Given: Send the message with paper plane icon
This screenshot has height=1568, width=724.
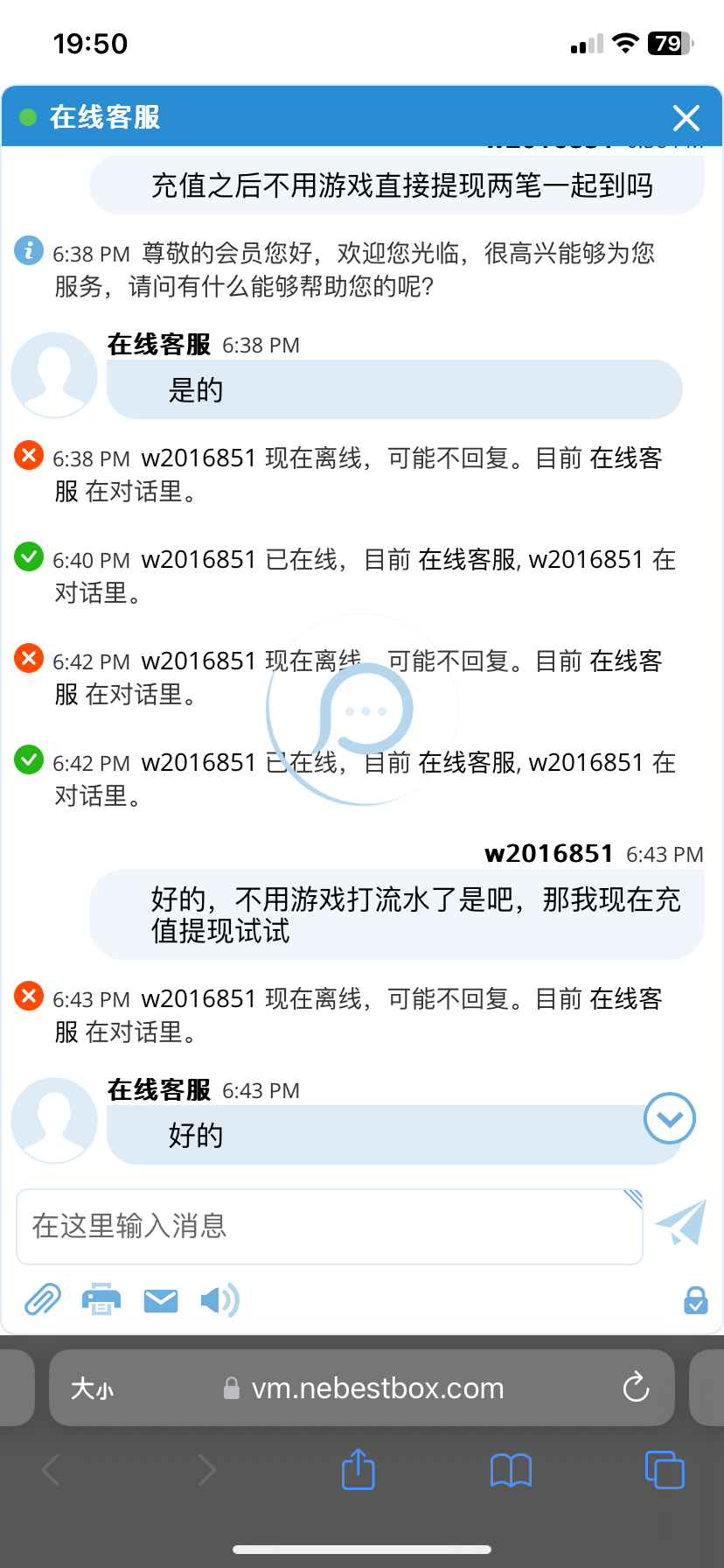Looking at the screenshot, I should pyautogui.click(x=681, y=1222).
